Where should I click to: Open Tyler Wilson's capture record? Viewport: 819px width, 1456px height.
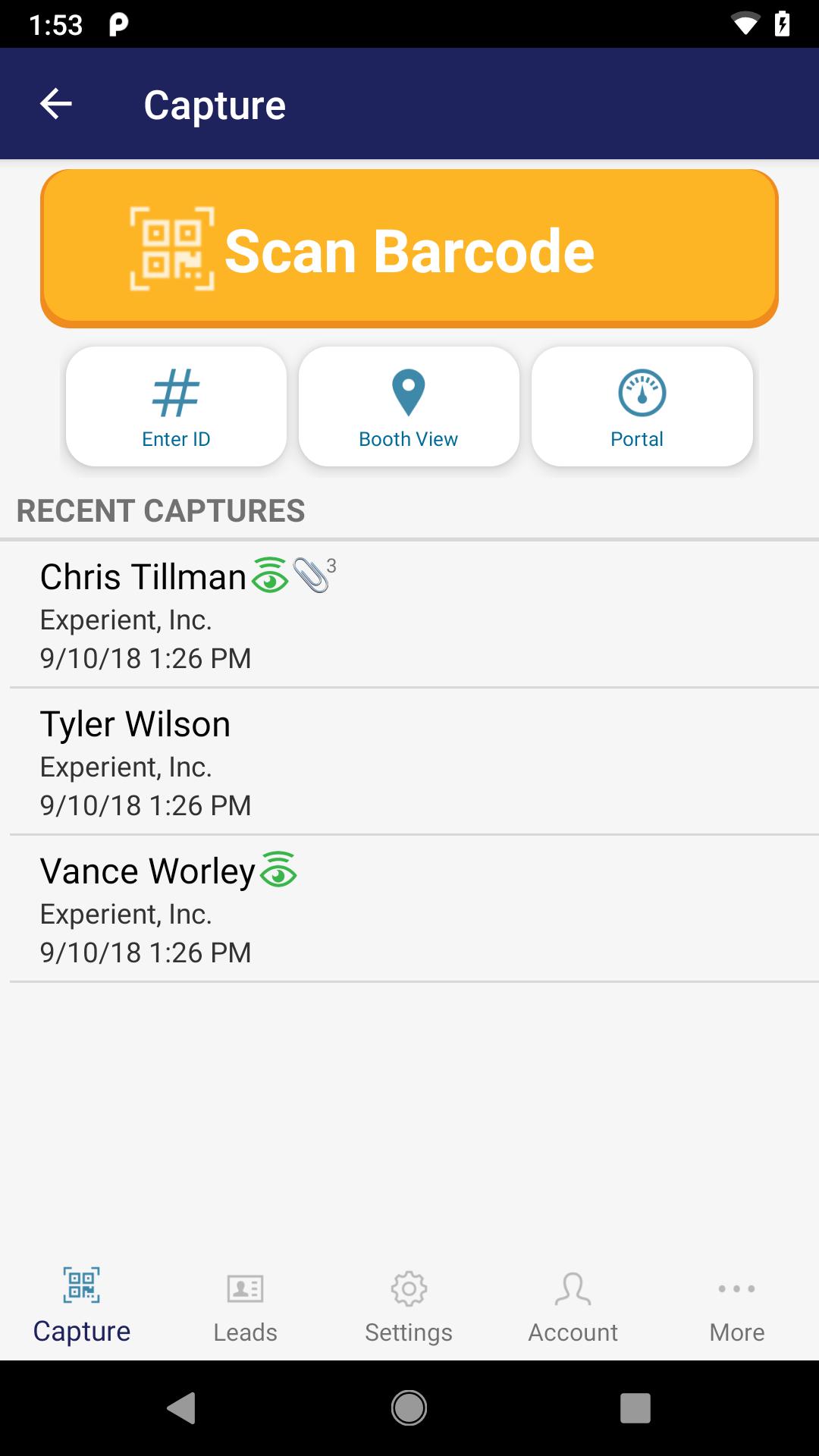[x=409, y=762]
